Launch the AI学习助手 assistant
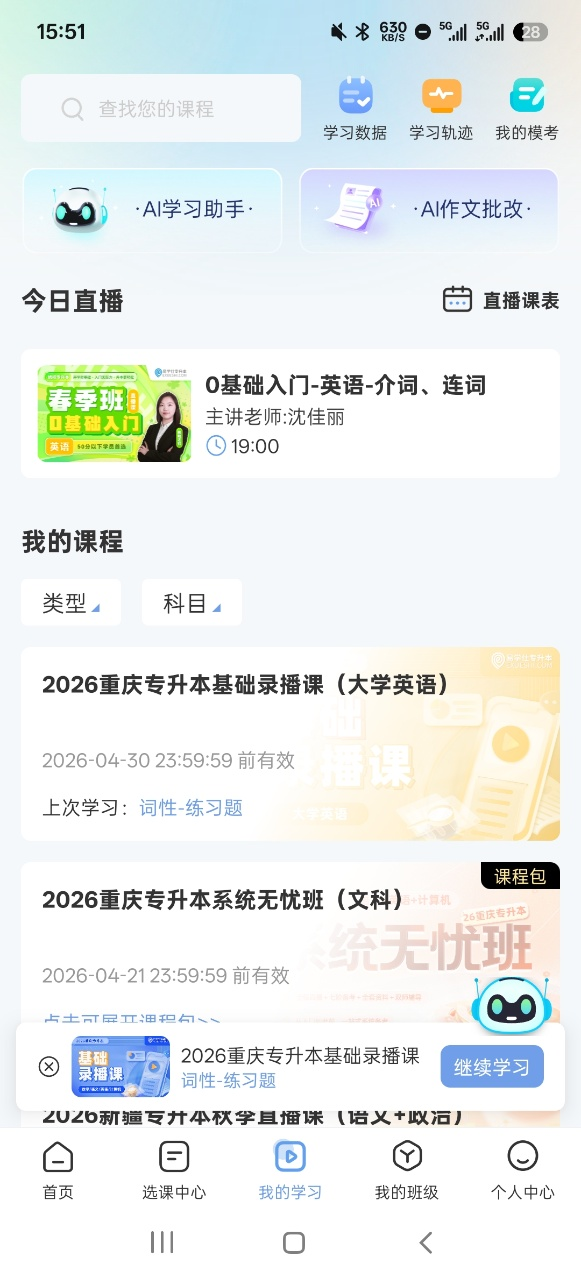The height and width of the screenshot is (1278, 581). click(152, 210)
